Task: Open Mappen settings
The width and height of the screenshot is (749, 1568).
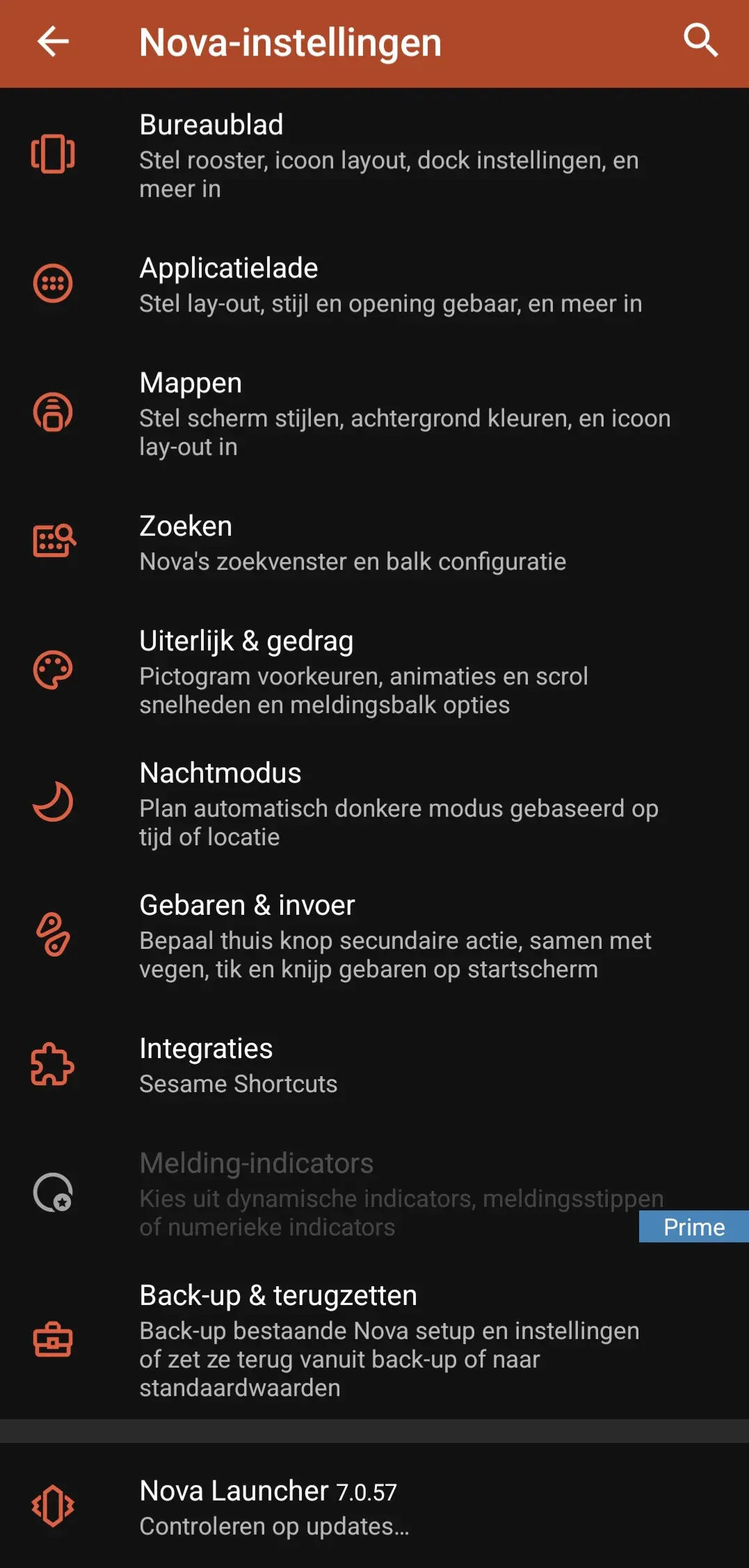Action: (374, 413)
